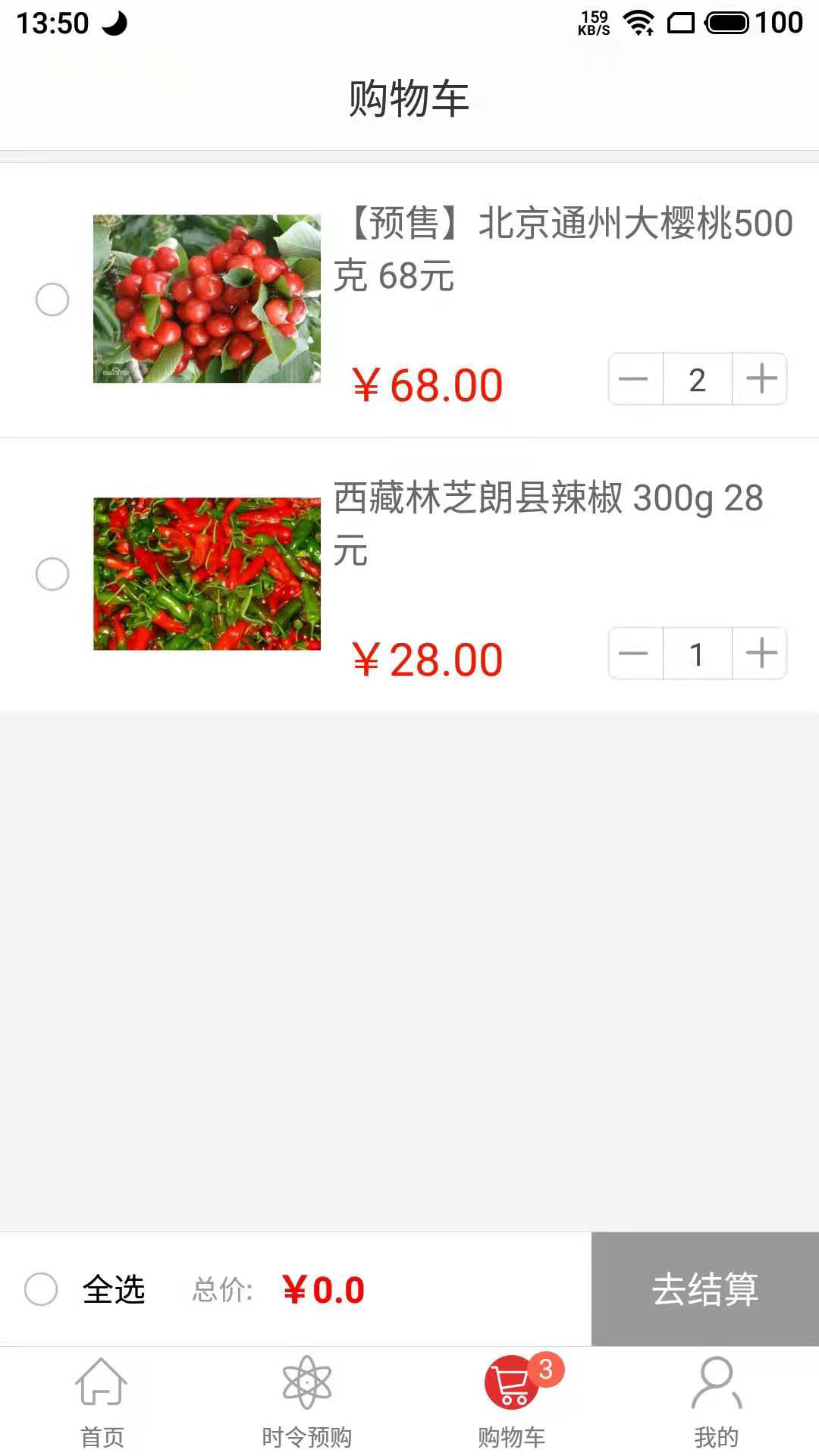Check the 全选 select-all option
The height and width of the screenshot is (1456, 819).
click(41, 1289)
